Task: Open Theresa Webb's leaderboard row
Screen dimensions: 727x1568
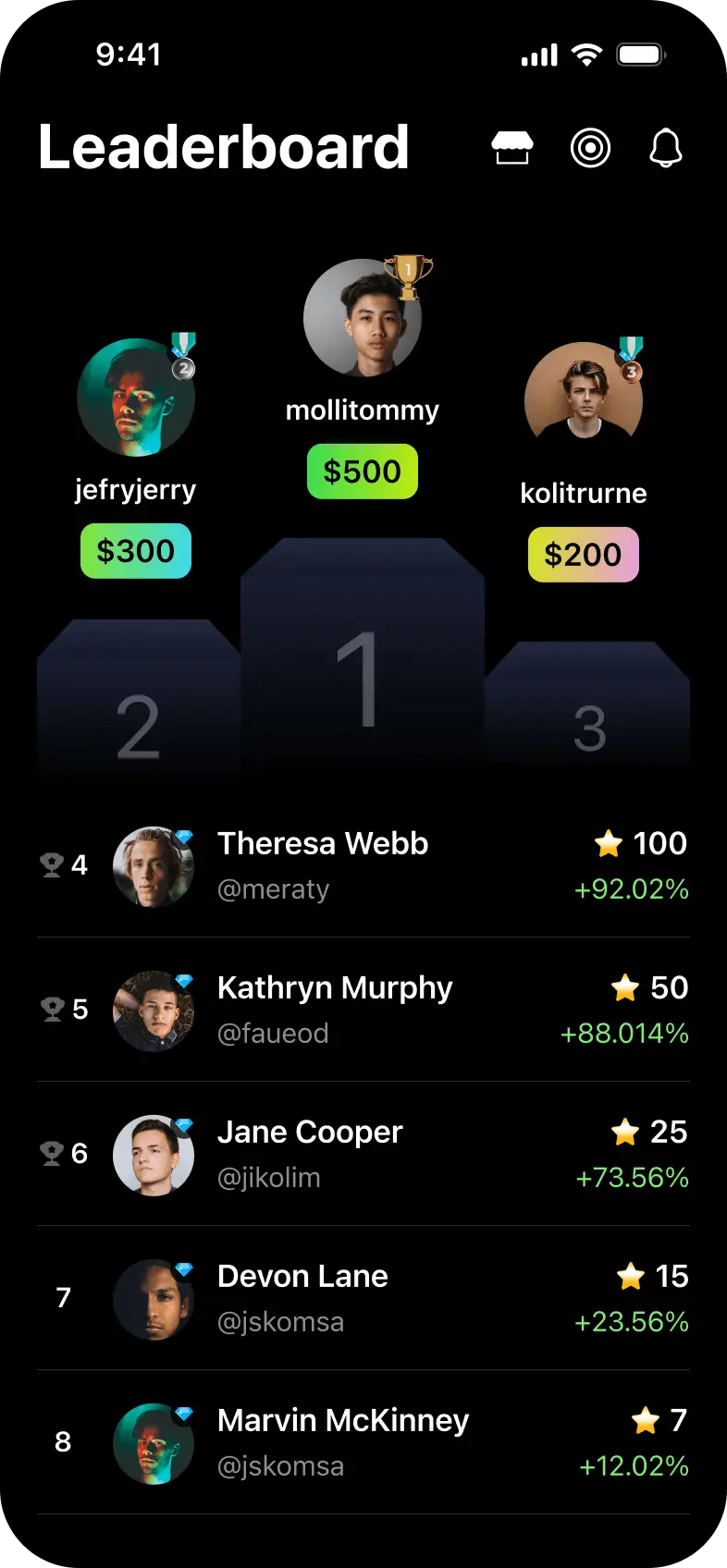Action: coord(363,865)
